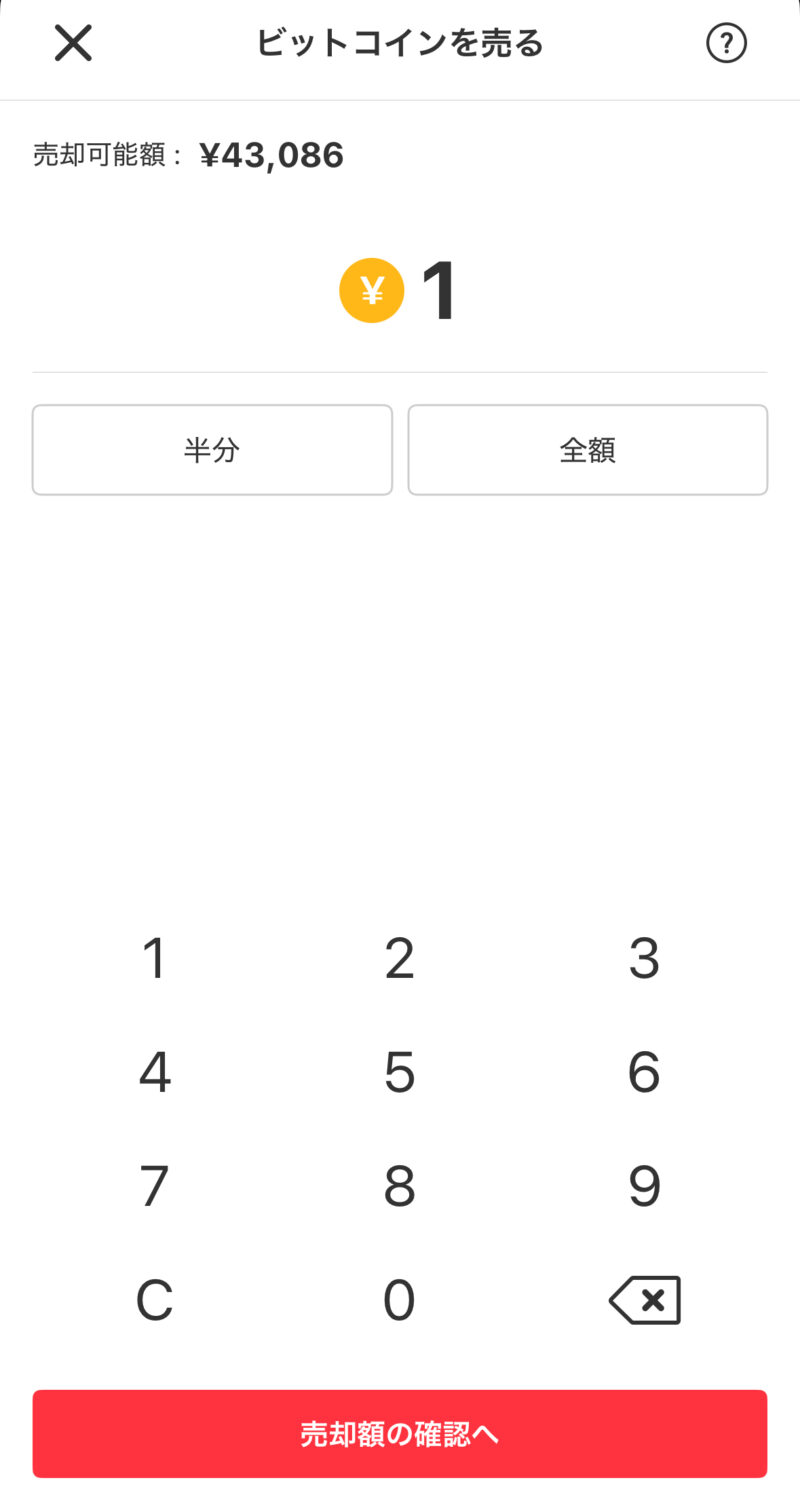The height and width of the screenshot is (1495, 800).
Task: Tap digit 7 on the keypad
Action: [x=154, y=1186]
